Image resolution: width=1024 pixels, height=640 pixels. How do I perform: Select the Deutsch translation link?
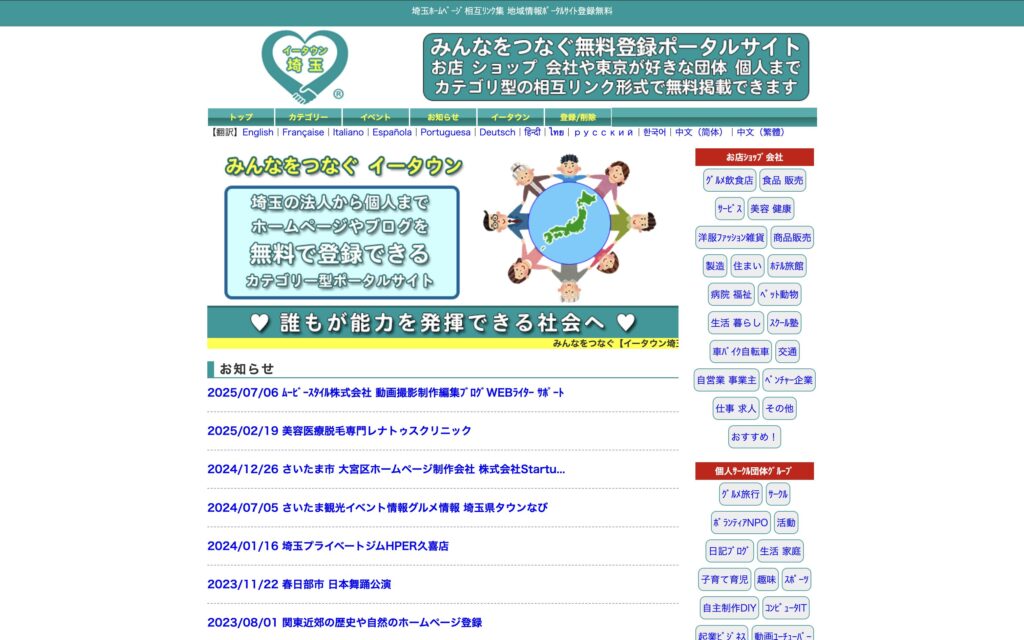pos(497,132)
